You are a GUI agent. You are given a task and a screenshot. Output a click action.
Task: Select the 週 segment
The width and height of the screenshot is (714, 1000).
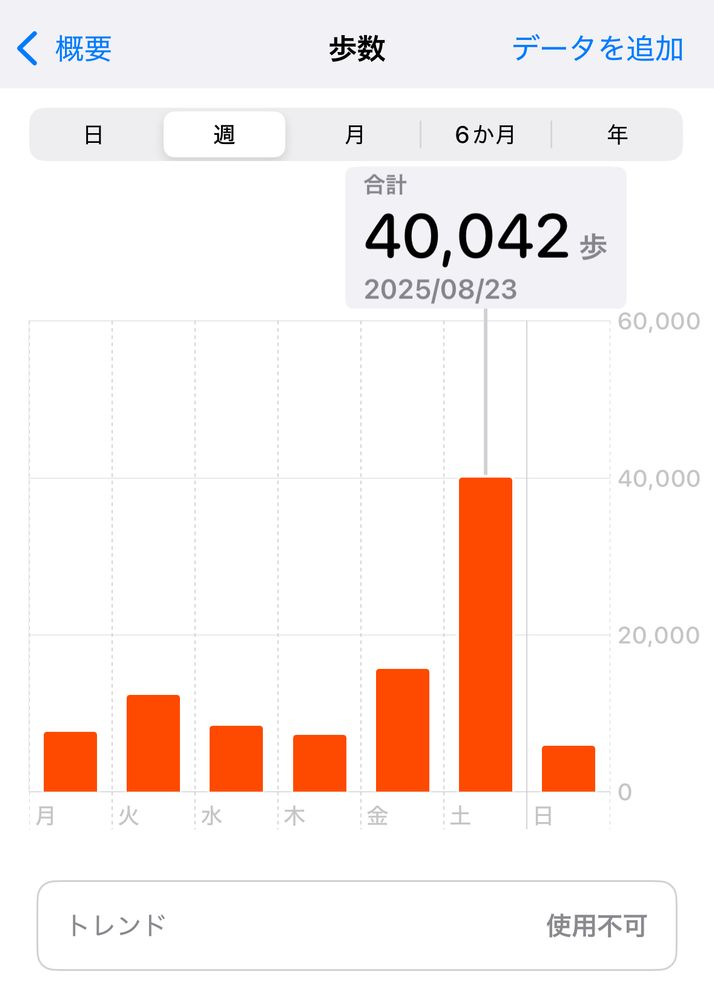224,135
